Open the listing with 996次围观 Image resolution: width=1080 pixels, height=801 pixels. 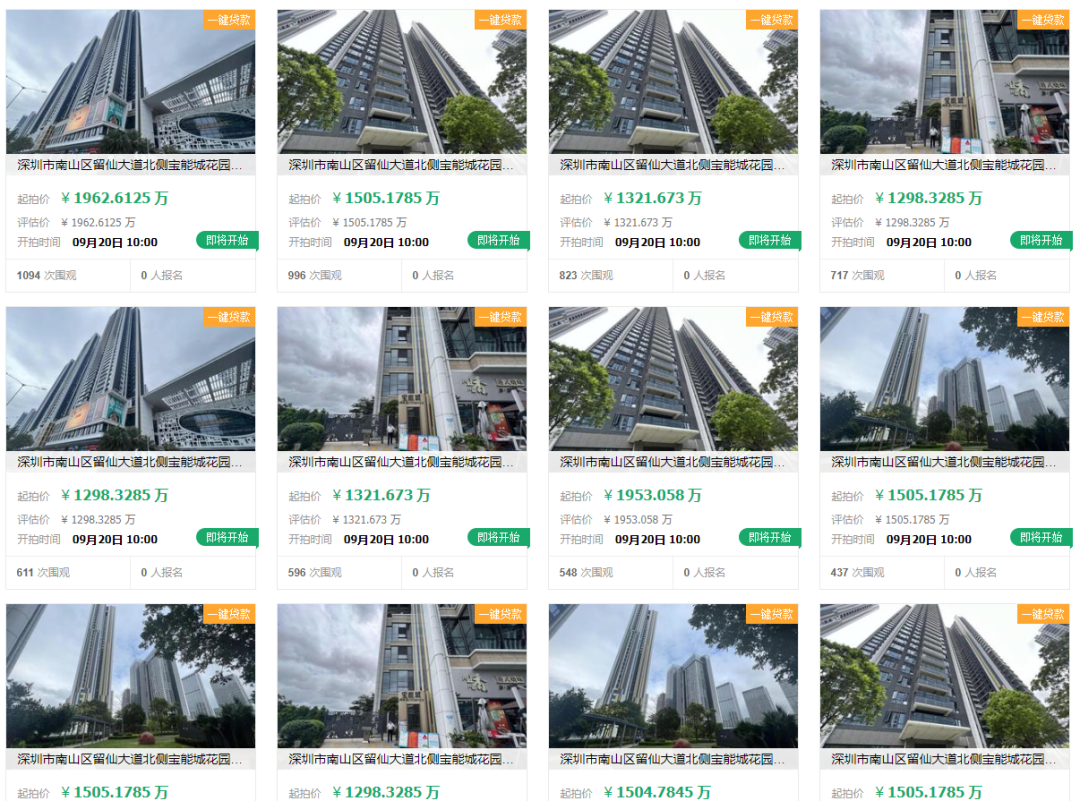tap(402, 165)
